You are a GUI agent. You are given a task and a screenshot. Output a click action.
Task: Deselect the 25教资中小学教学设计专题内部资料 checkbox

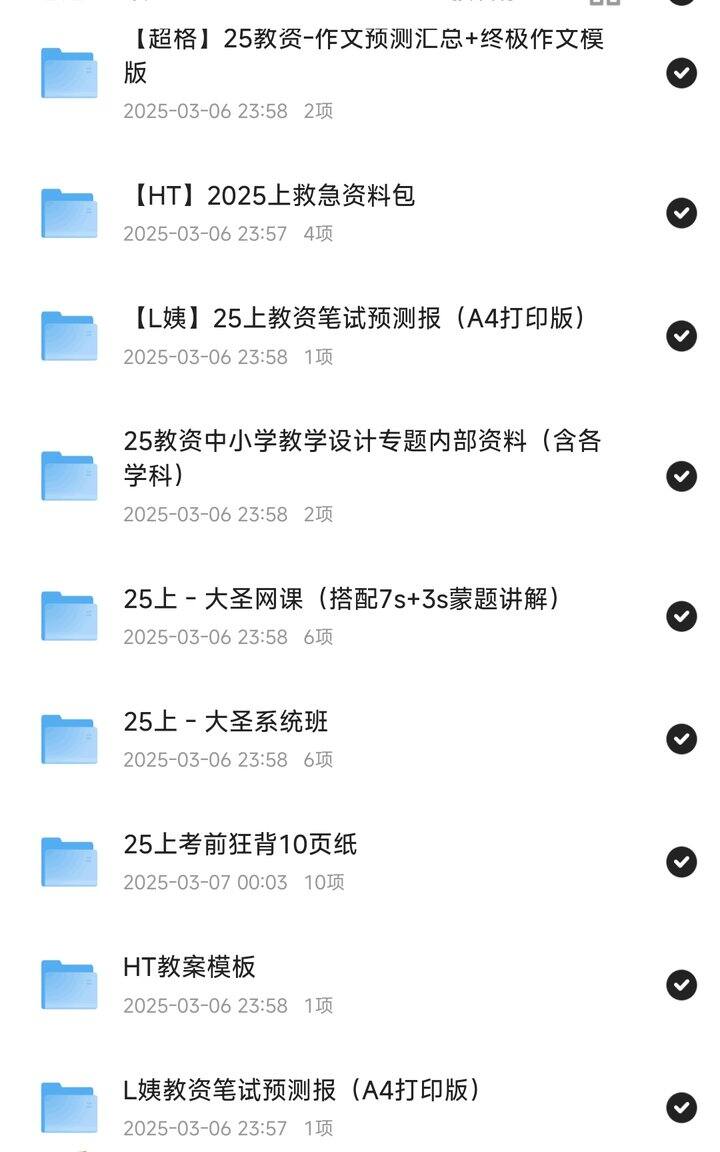point(681,476)
